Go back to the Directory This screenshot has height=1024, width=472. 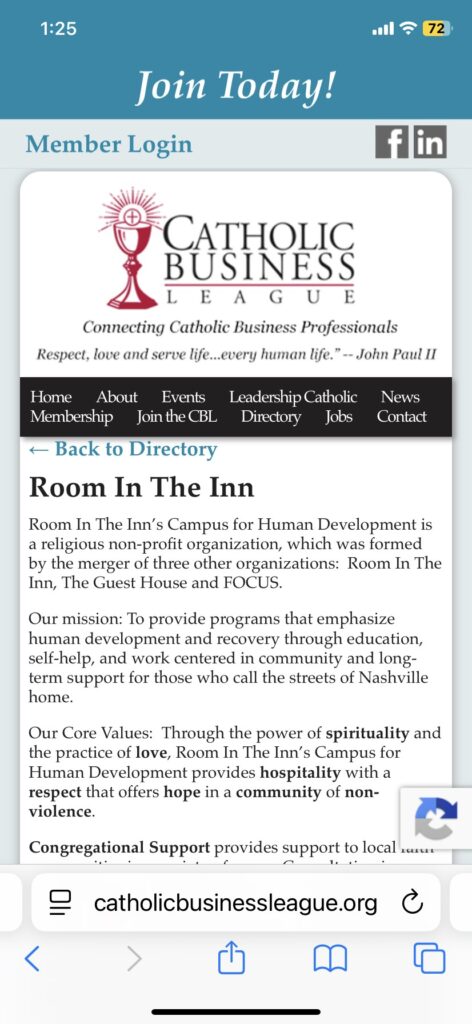point(123,449)
